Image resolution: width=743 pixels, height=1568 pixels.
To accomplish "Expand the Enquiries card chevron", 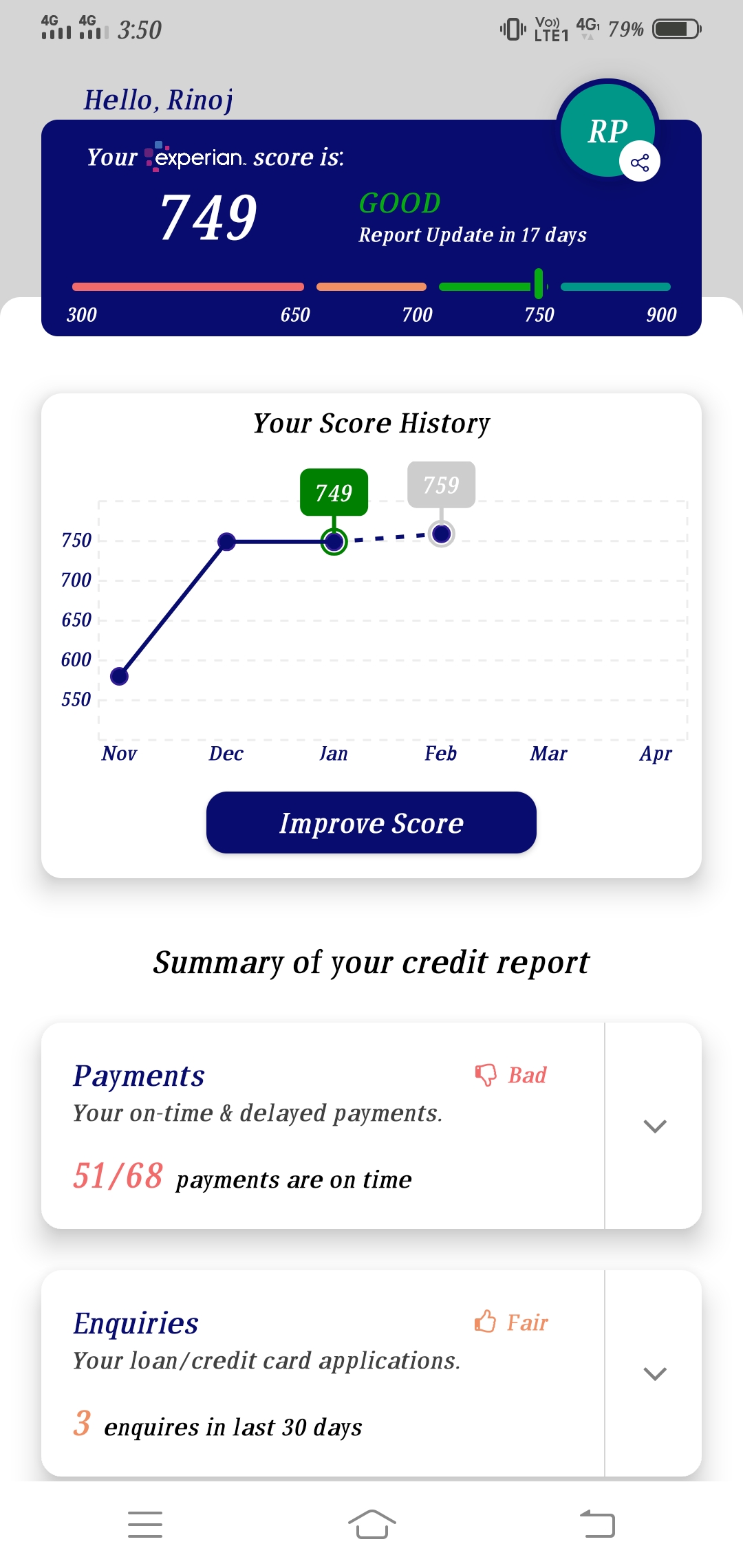I will [654, 1373].
